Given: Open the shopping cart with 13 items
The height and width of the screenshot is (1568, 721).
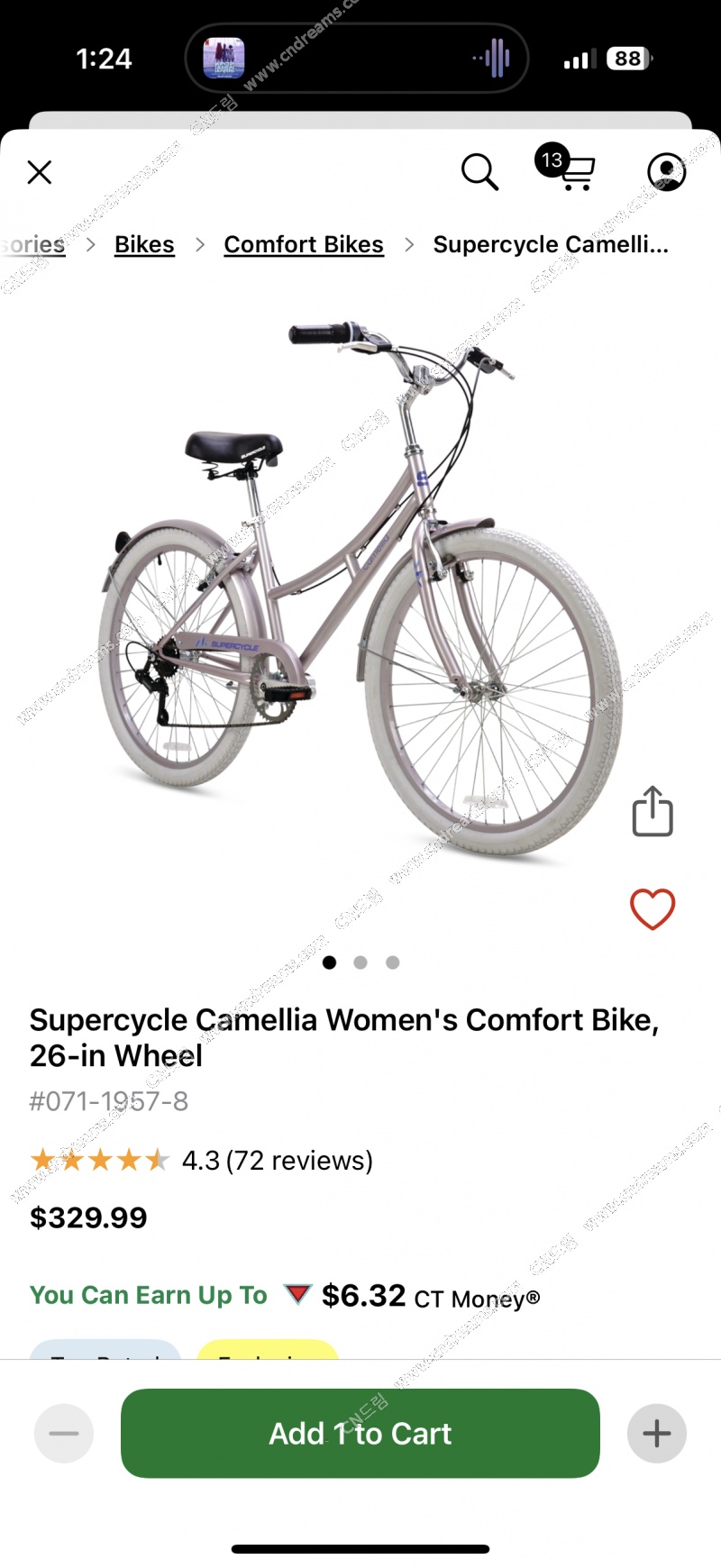Looking at the screenshot, I should click(x=568, y=168).
